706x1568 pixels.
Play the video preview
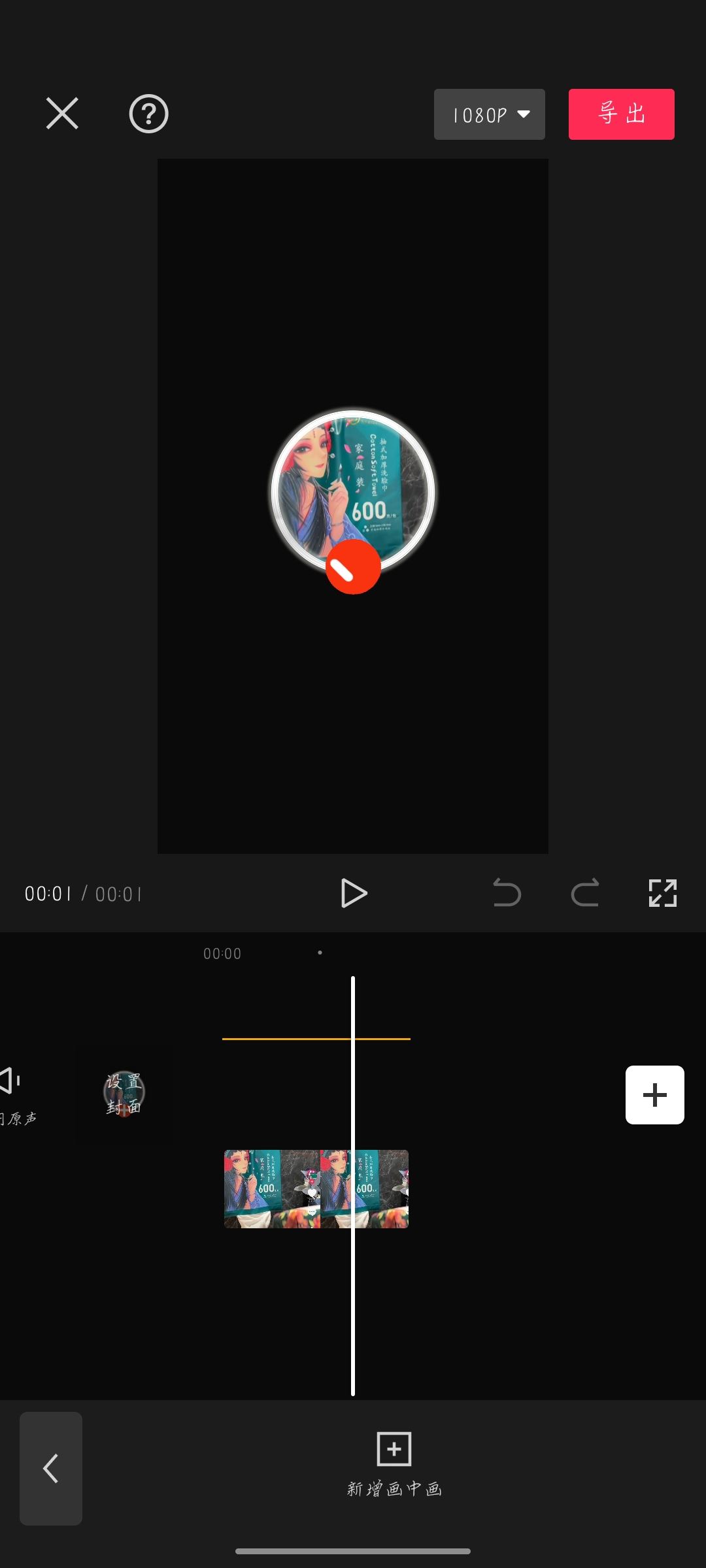[354, 893]
